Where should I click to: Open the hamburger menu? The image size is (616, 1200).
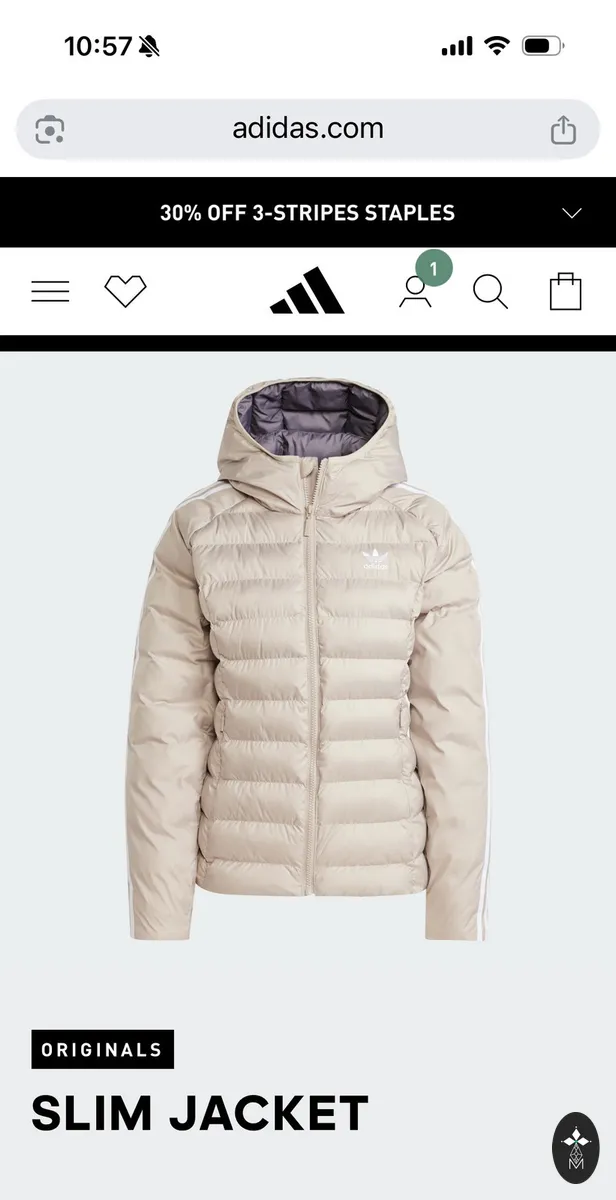click(50, 291)
